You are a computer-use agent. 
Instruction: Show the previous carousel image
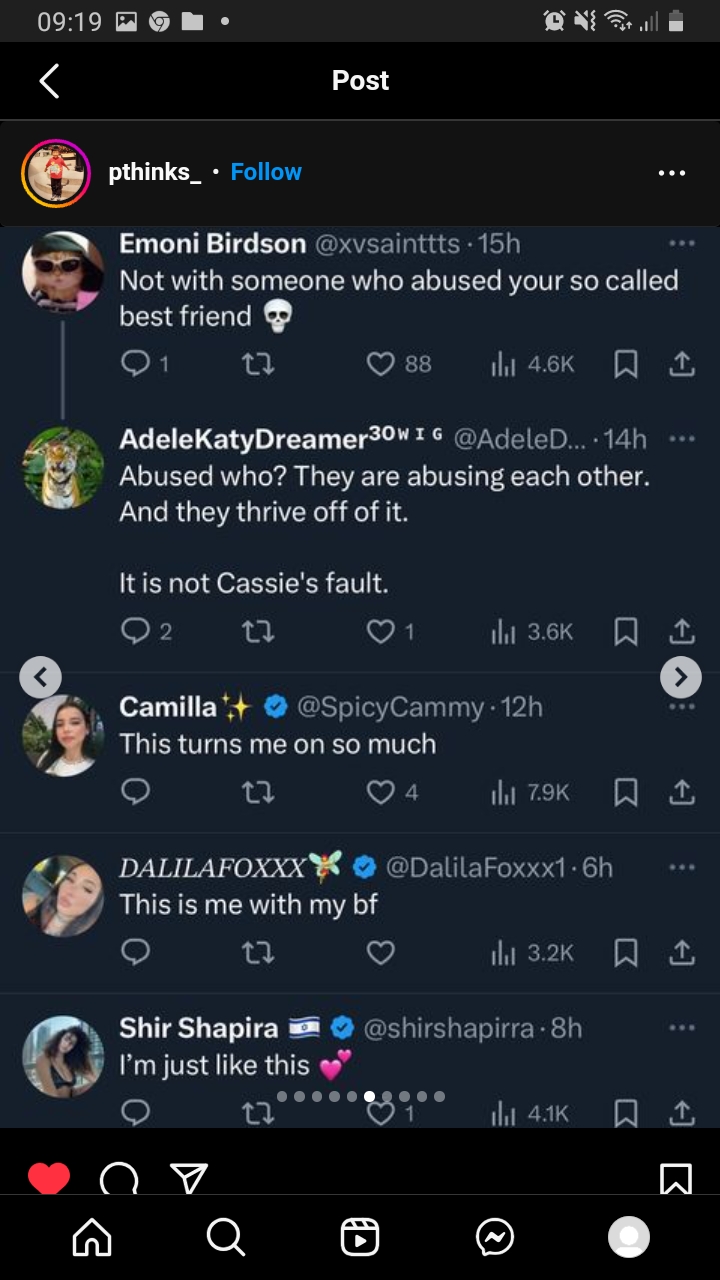[x=40, y=677]
